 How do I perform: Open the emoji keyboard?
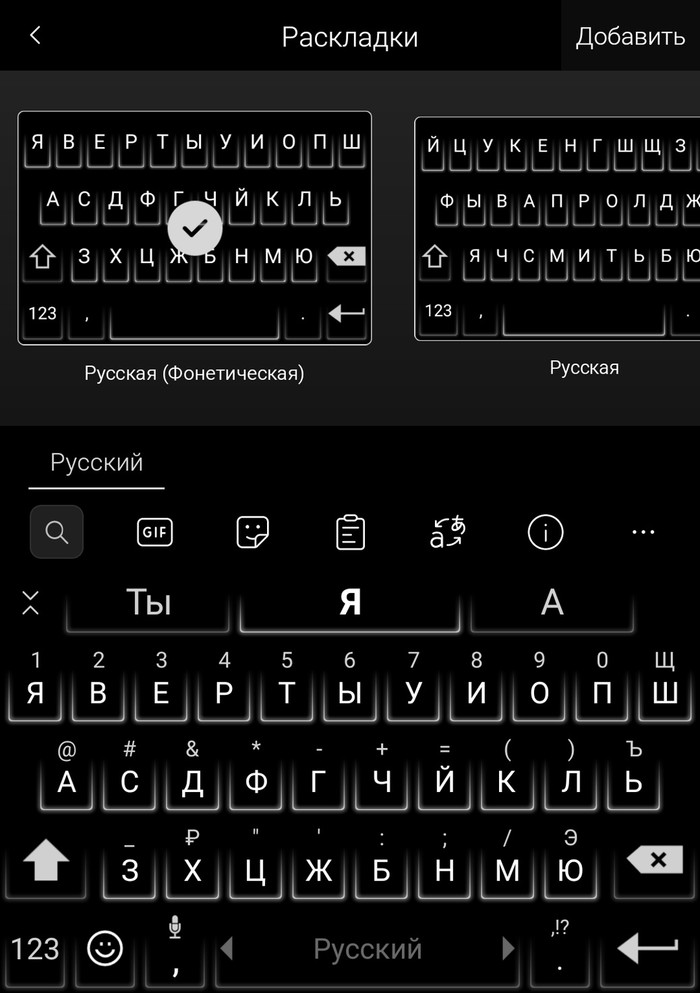tap(105, 948)
